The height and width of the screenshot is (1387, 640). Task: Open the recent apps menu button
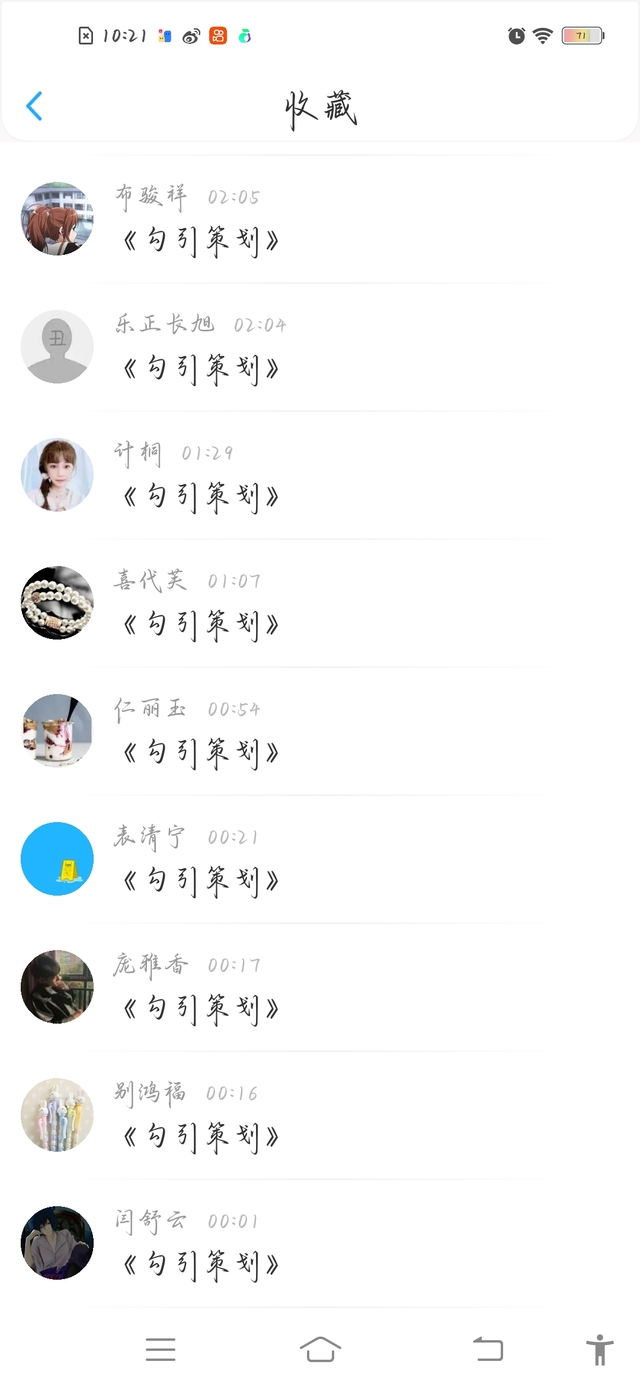coord(160,1349)
